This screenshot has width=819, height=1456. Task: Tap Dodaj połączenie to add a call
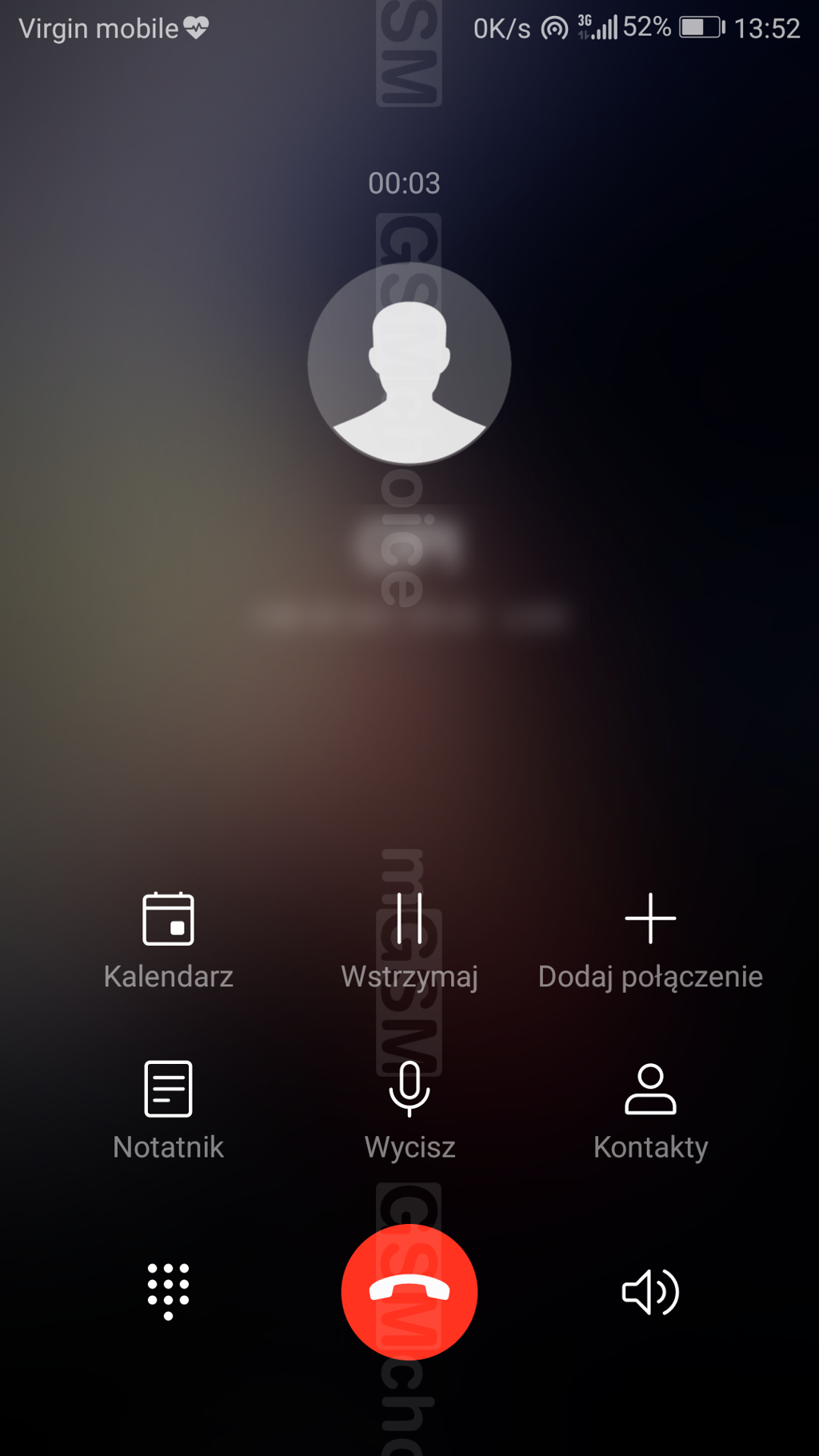650,939
